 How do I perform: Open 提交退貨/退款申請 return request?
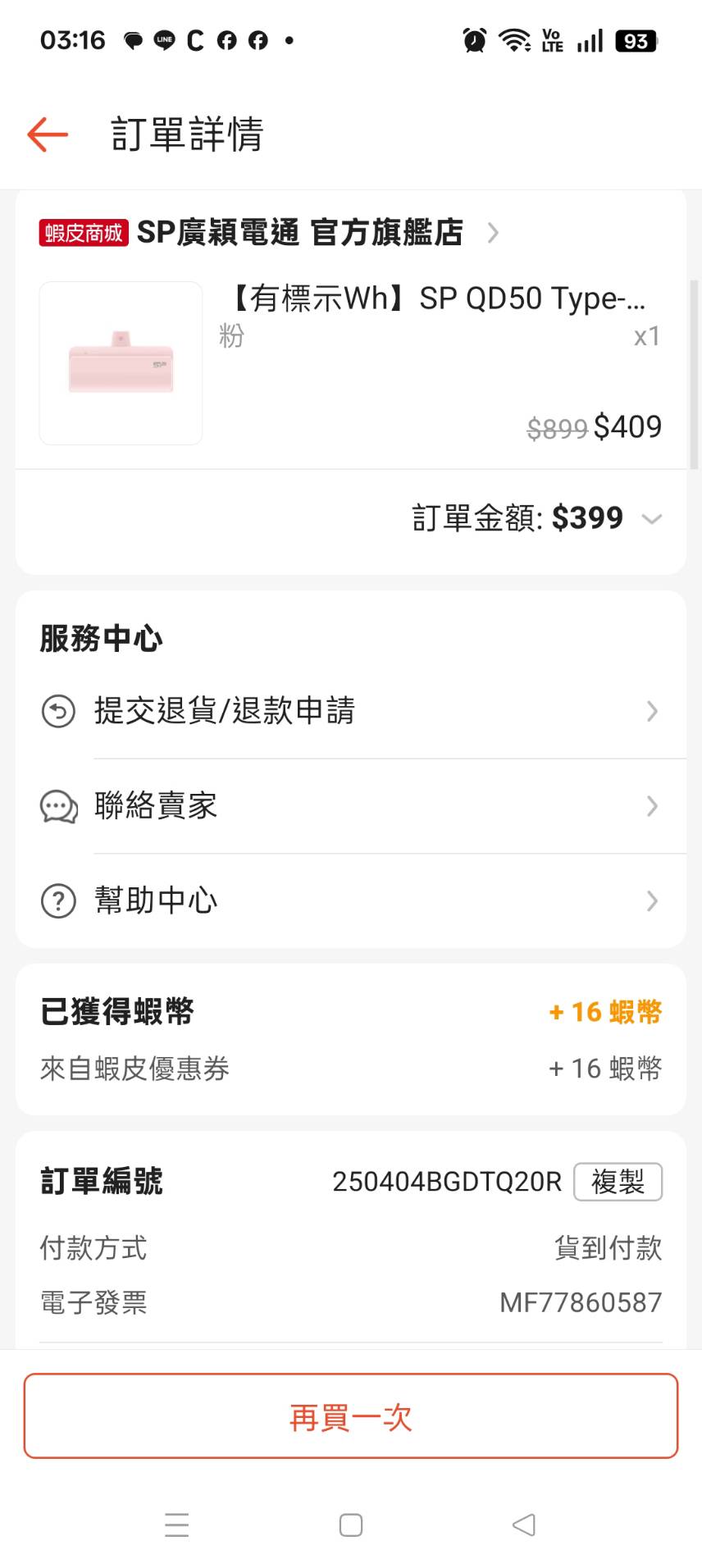351,711
